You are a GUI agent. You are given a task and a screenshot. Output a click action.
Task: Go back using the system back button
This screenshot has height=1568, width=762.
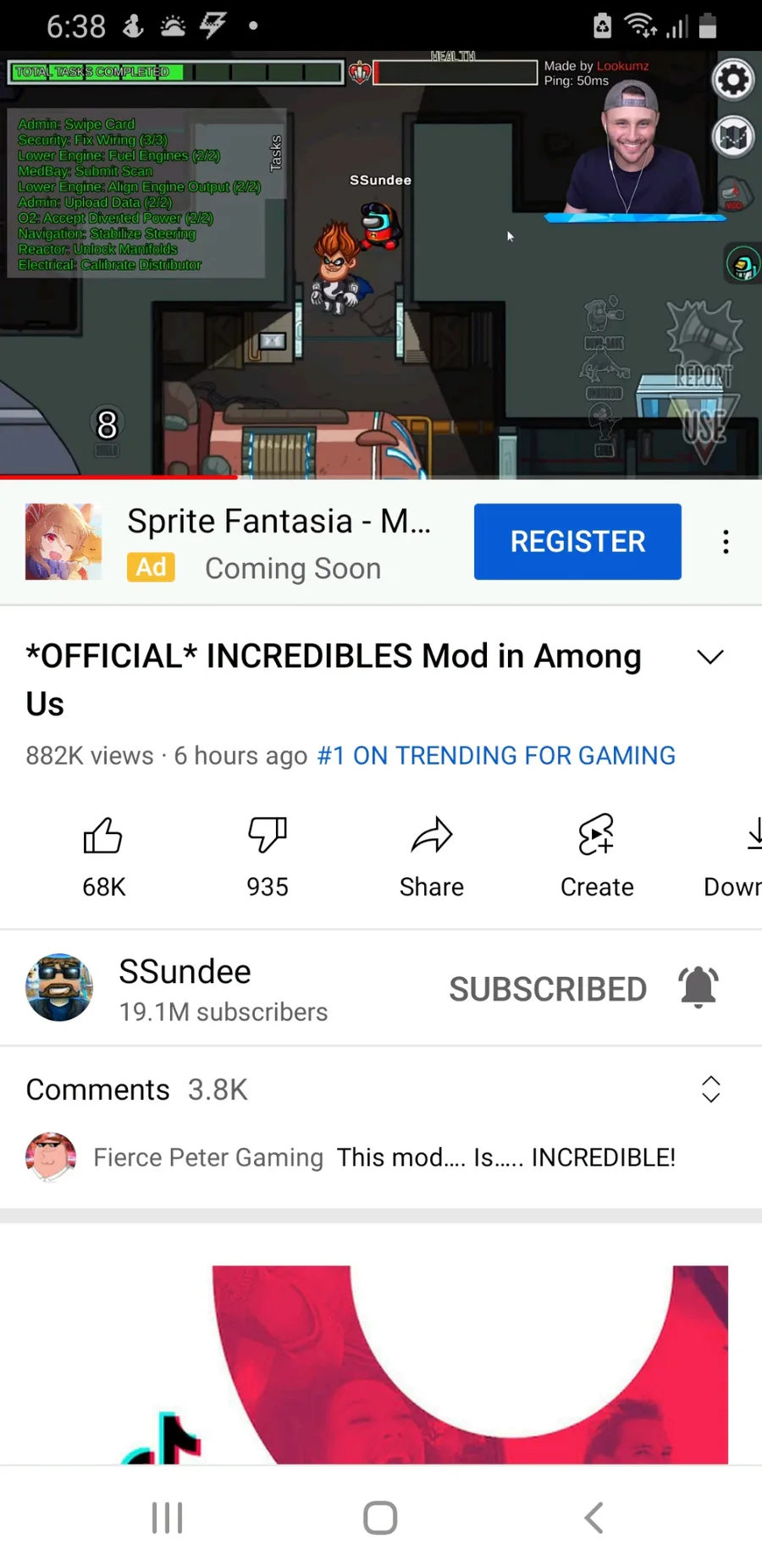594,1517
